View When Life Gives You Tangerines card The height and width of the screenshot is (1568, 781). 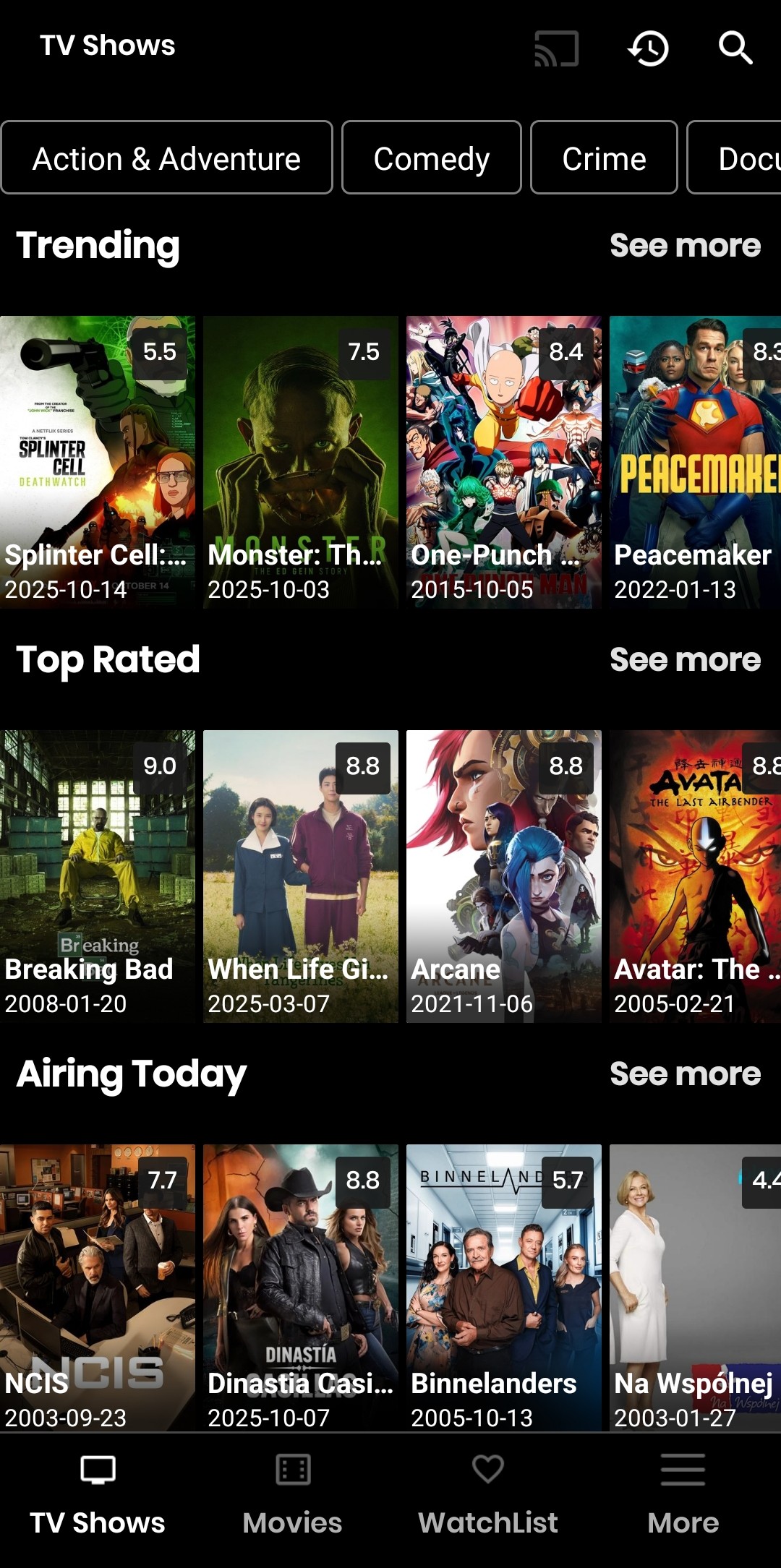coord(300,875)
